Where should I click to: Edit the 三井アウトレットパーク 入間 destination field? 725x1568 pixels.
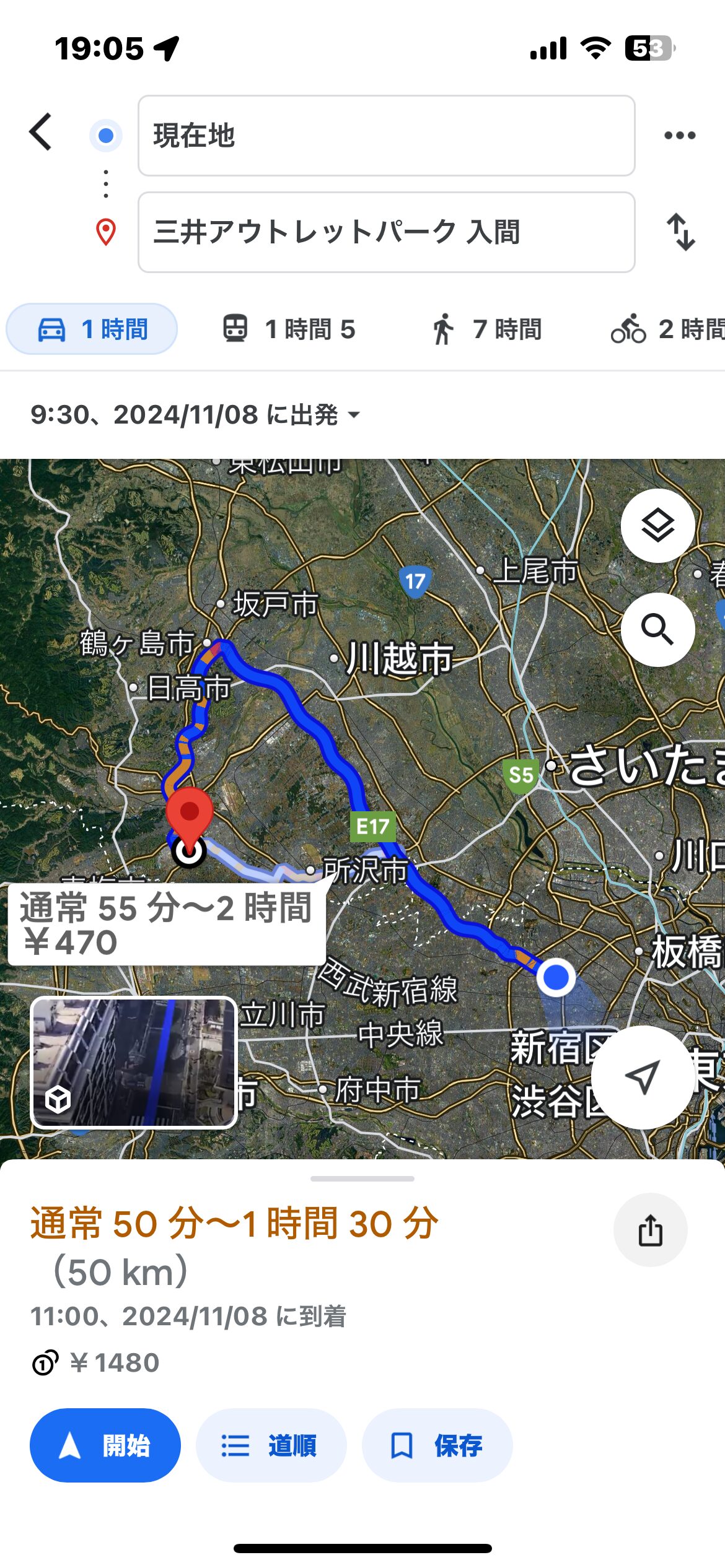[386, 232]
